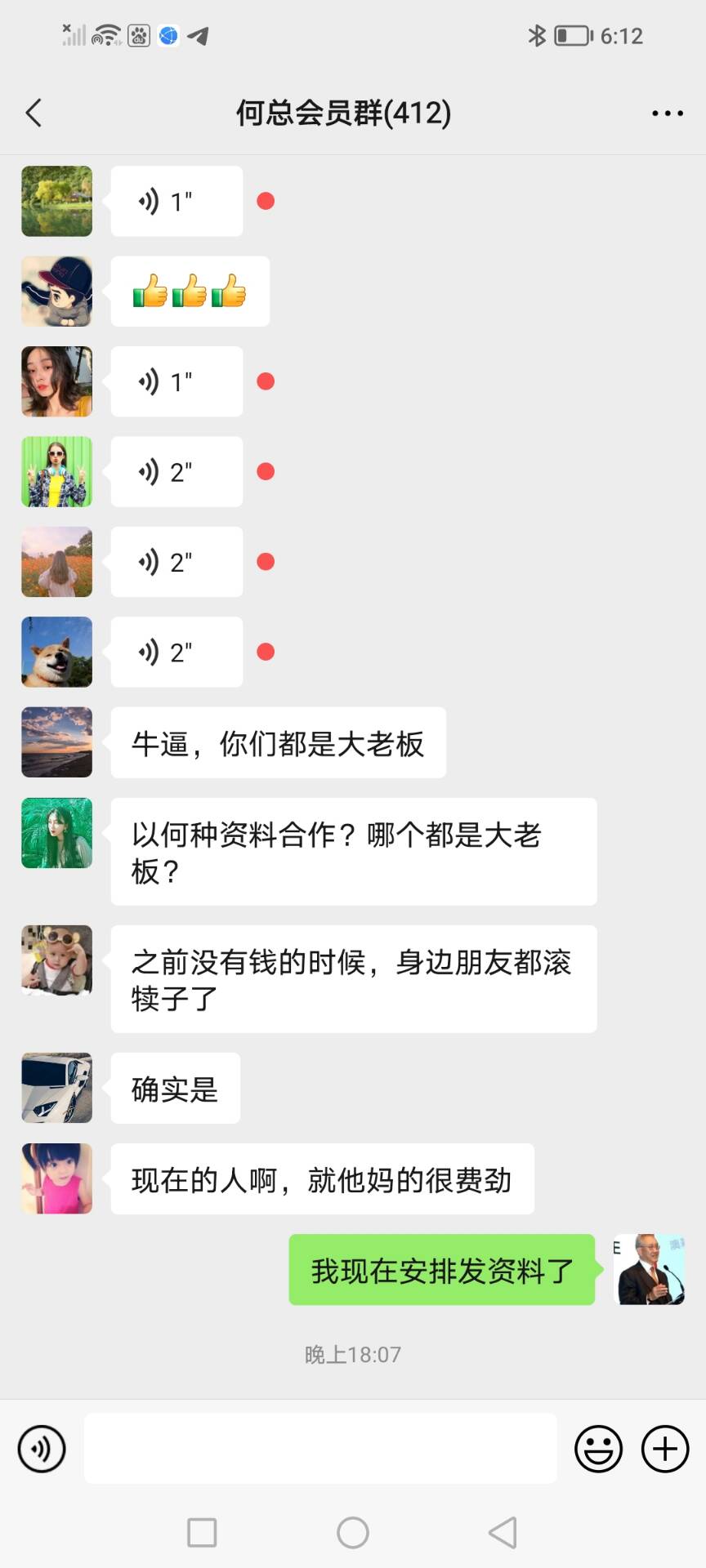Open the dog avatar profile
Image resolution: width=706 pixels, height=1568 pixels.
click(x=57, y=652)
